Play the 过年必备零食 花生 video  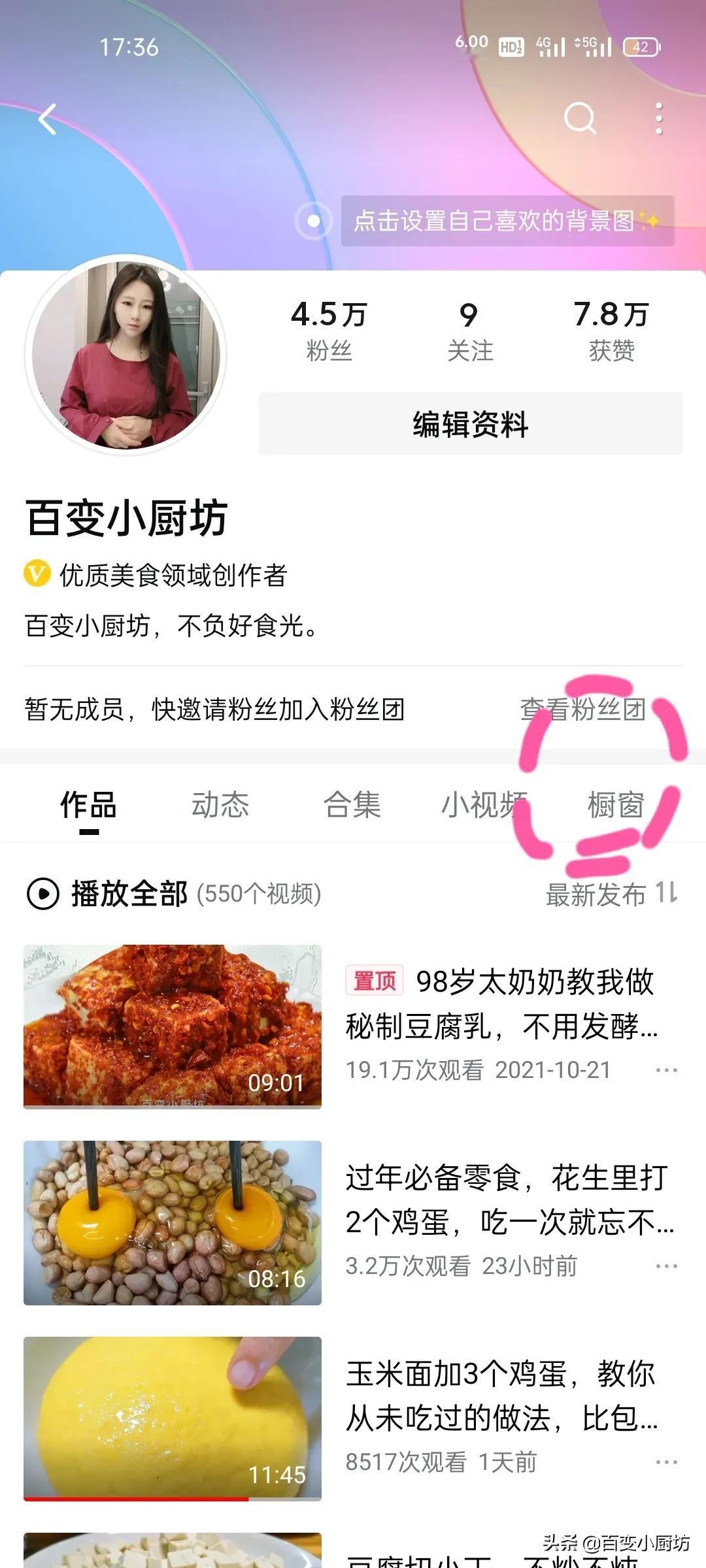tap(173, 1222)
